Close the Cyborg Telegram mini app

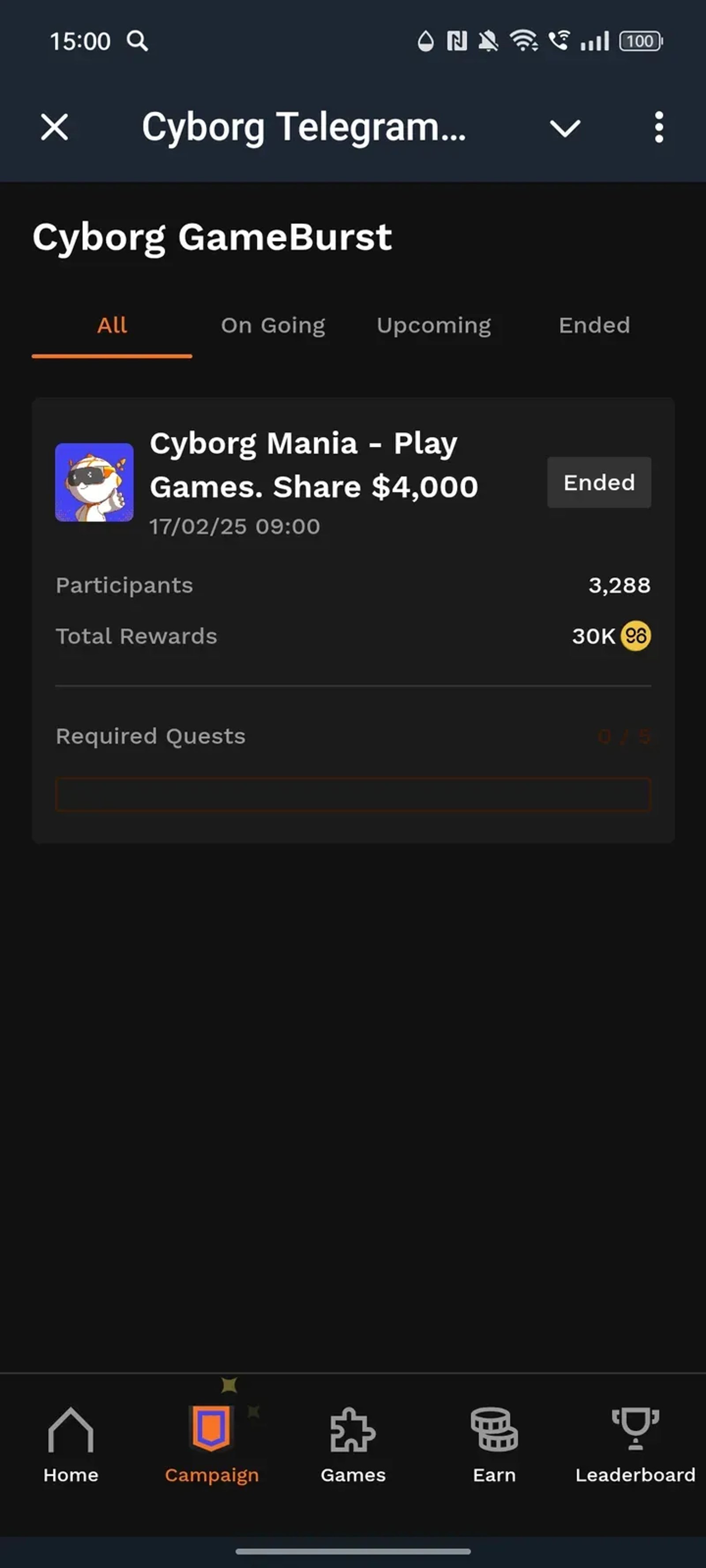(x=53, y=128)
